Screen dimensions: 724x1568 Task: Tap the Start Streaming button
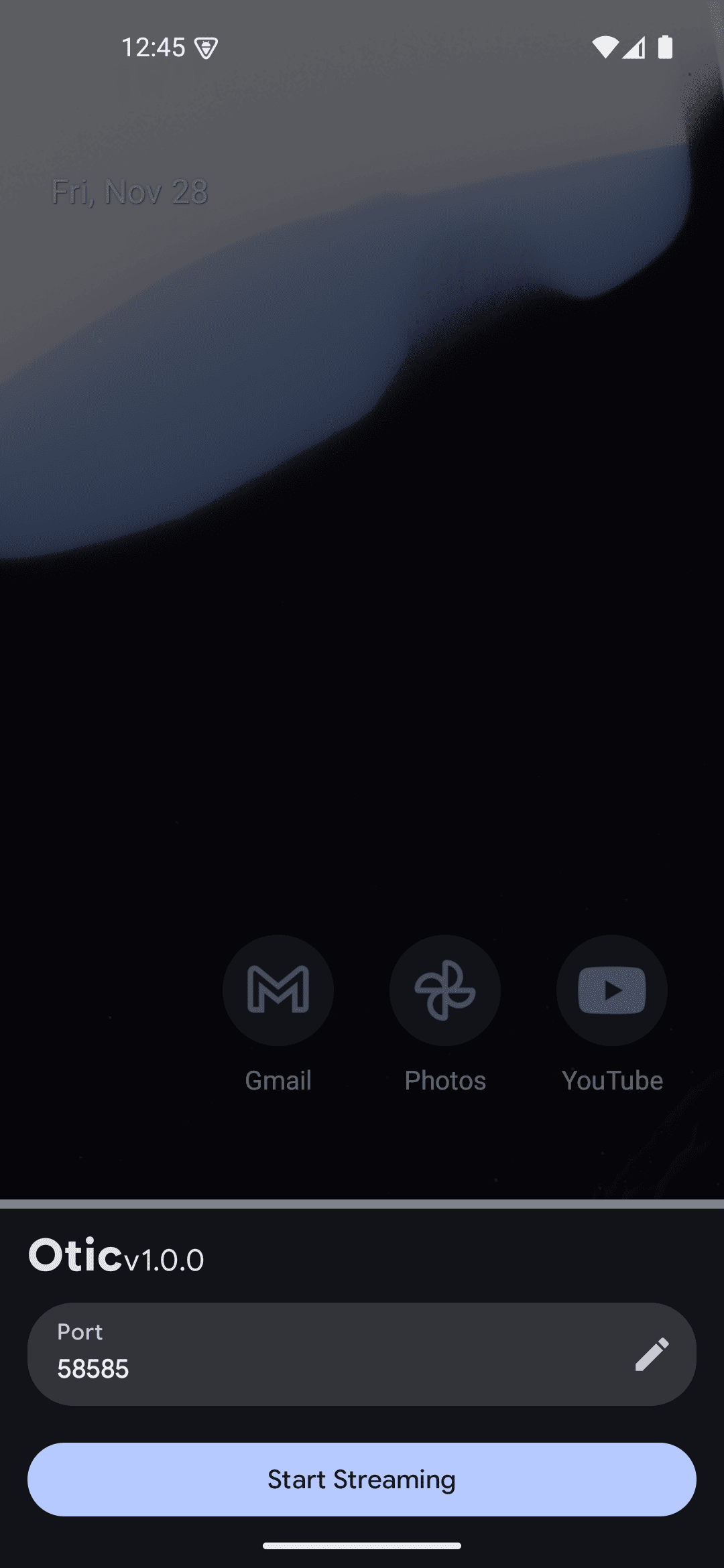pos(362,1479)
